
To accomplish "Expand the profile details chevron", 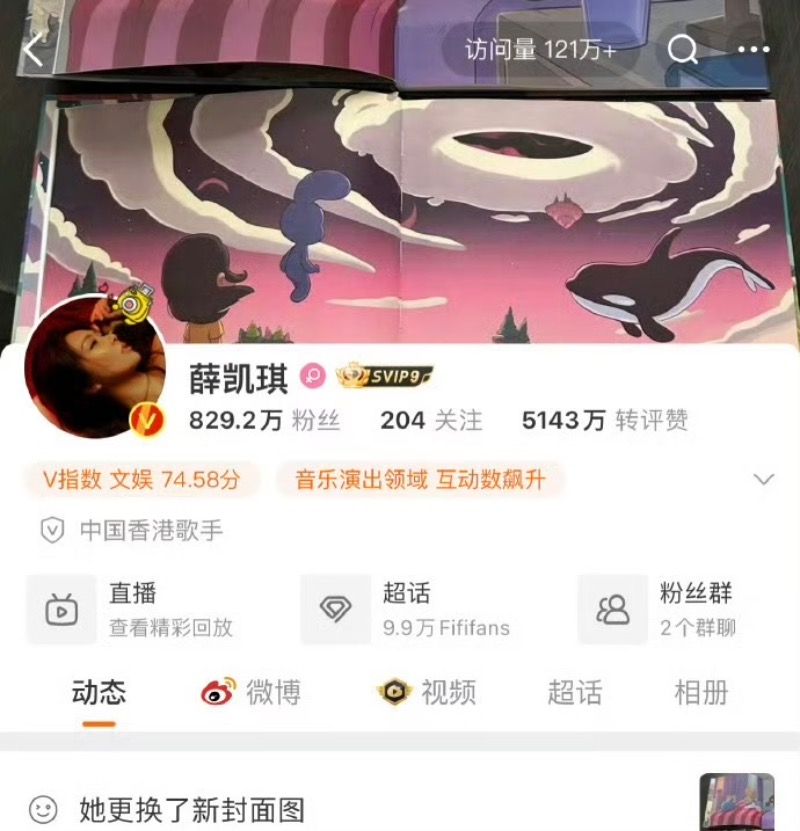I will (764, 479).
